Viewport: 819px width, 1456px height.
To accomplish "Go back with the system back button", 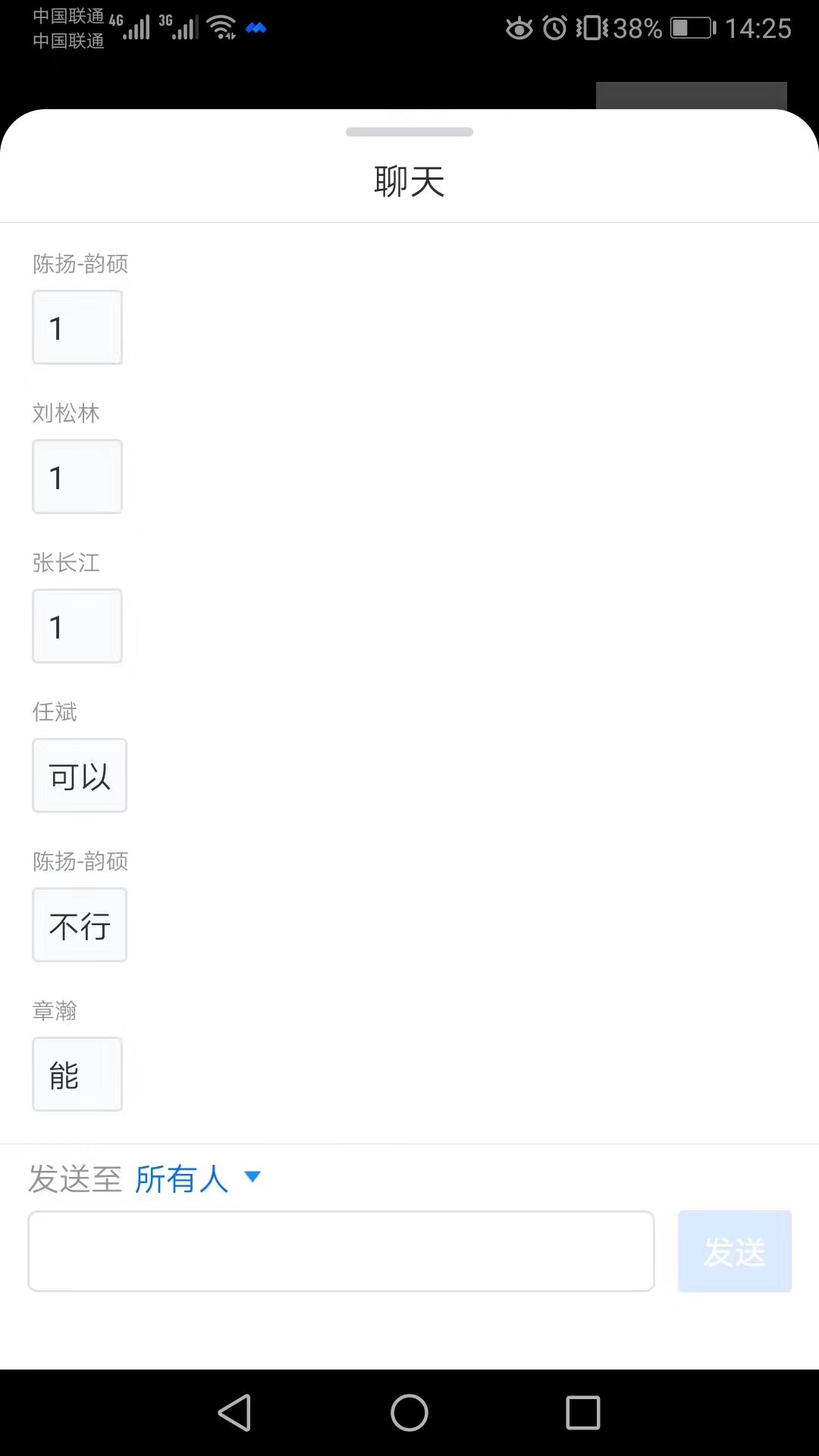I will (234, 1413).
